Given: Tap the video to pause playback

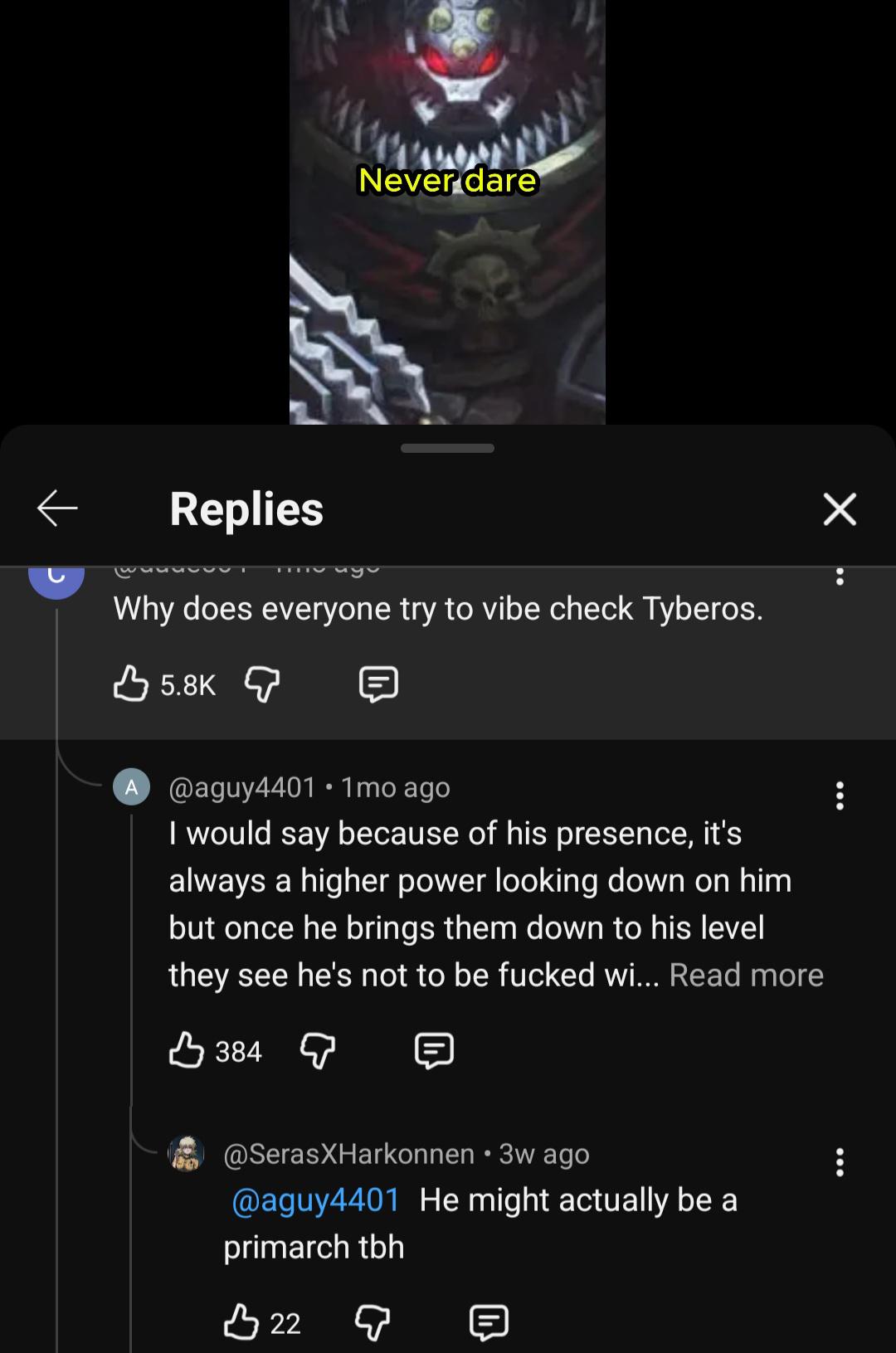Looking at the screenshot, I should pos(447,249).
